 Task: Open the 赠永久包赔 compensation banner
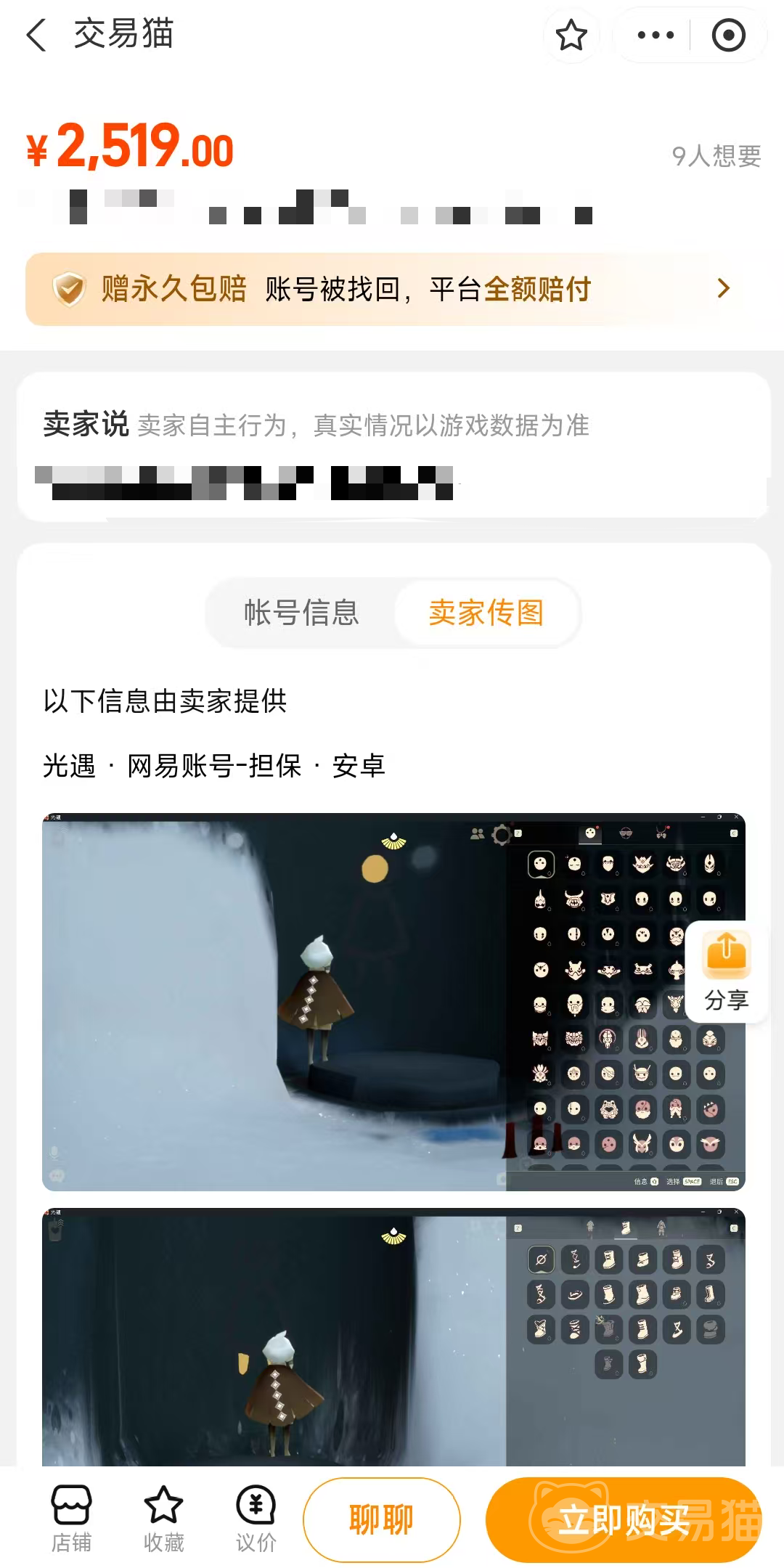point(392,289)
